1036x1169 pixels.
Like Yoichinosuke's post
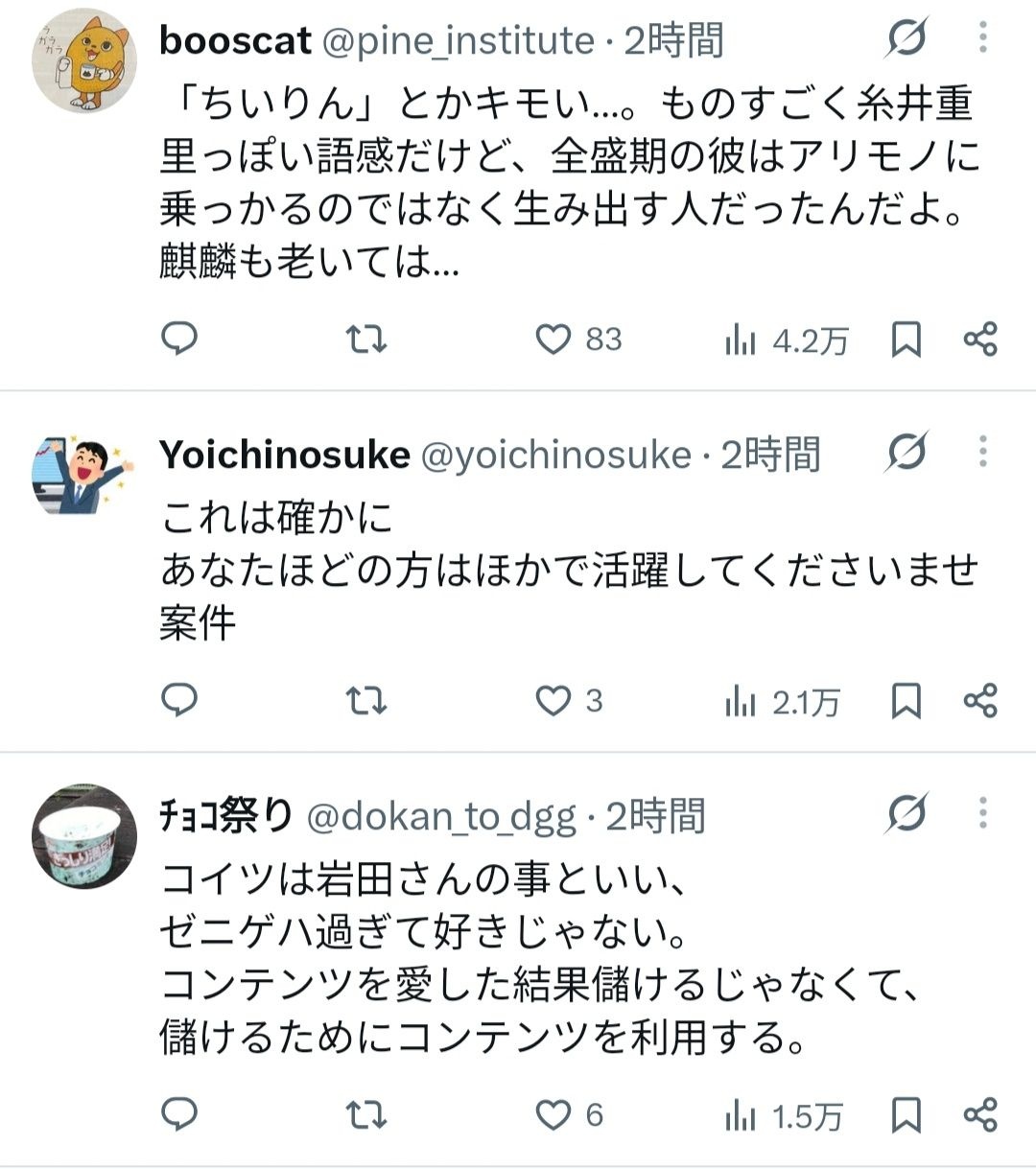[x=569, y=701]
